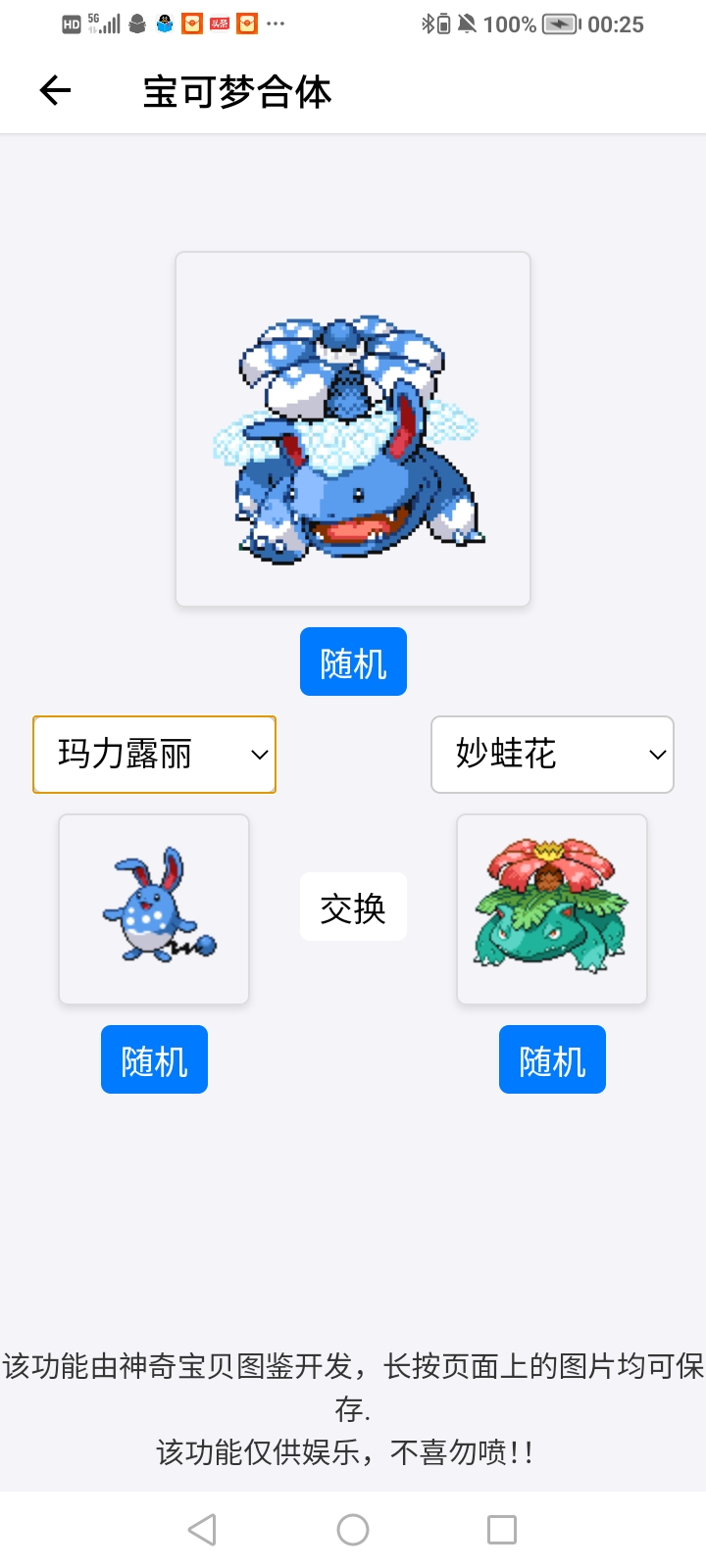Open the 妙蛙花 dropdown
Screen dimensions: 706x1568
(x=552, y=755)
